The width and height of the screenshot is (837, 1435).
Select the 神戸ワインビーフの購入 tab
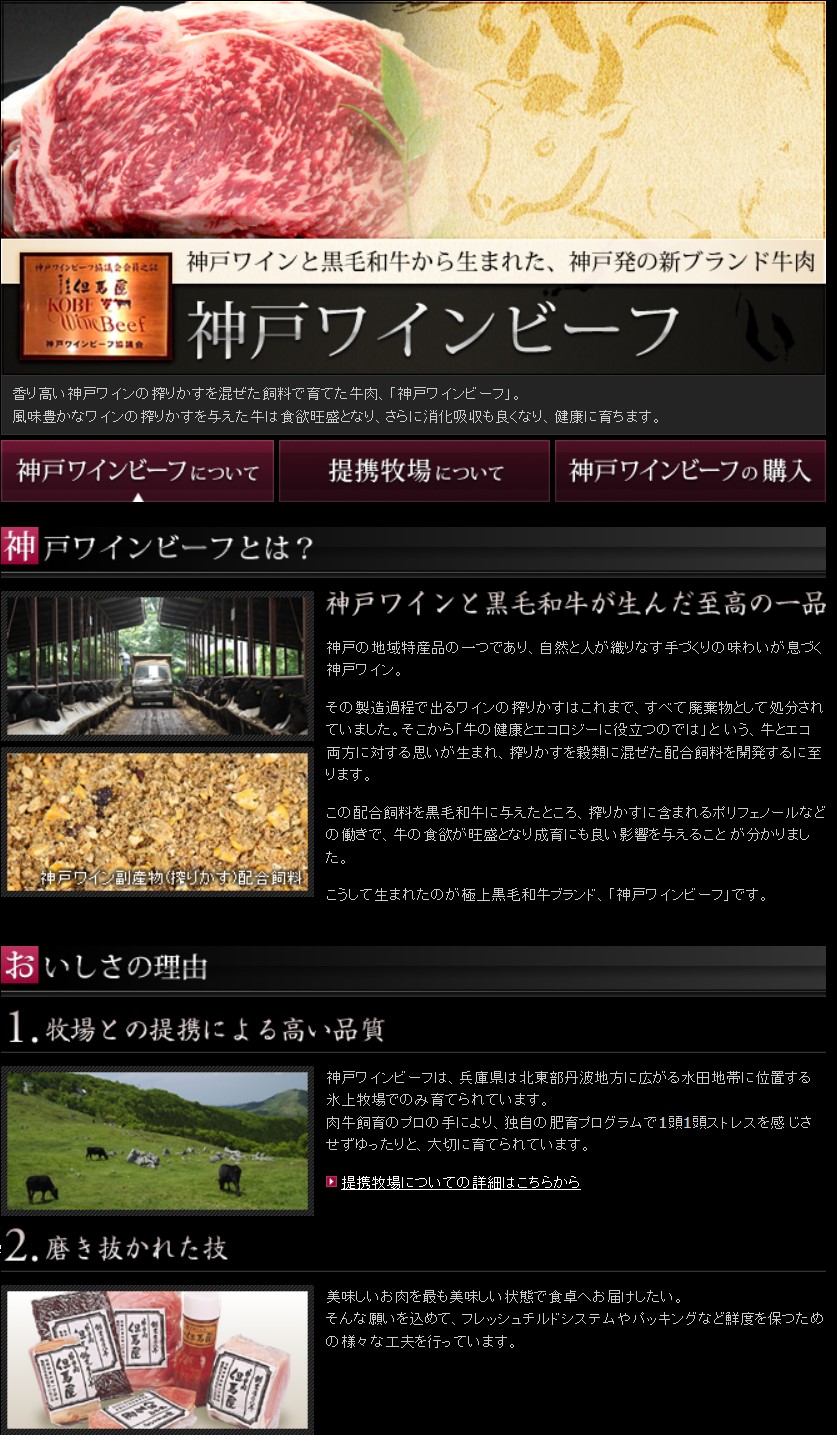click(x=690, y=471)
